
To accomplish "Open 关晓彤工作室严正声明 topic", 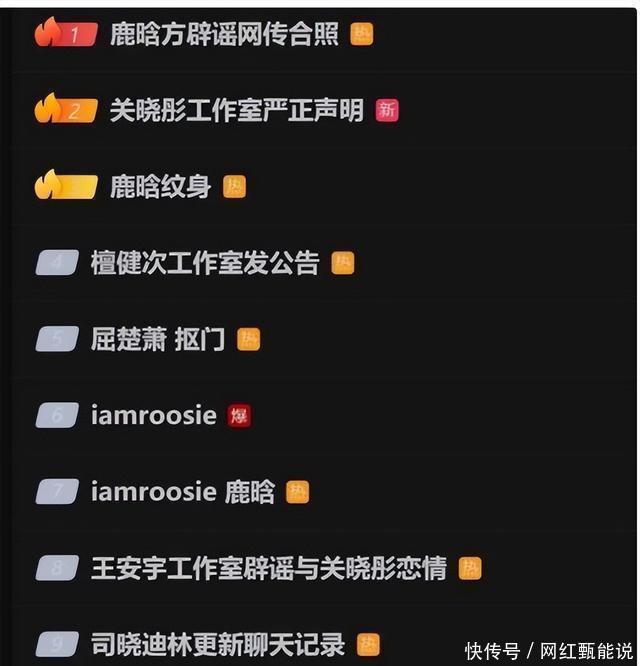I will click(x=236, y=110).
